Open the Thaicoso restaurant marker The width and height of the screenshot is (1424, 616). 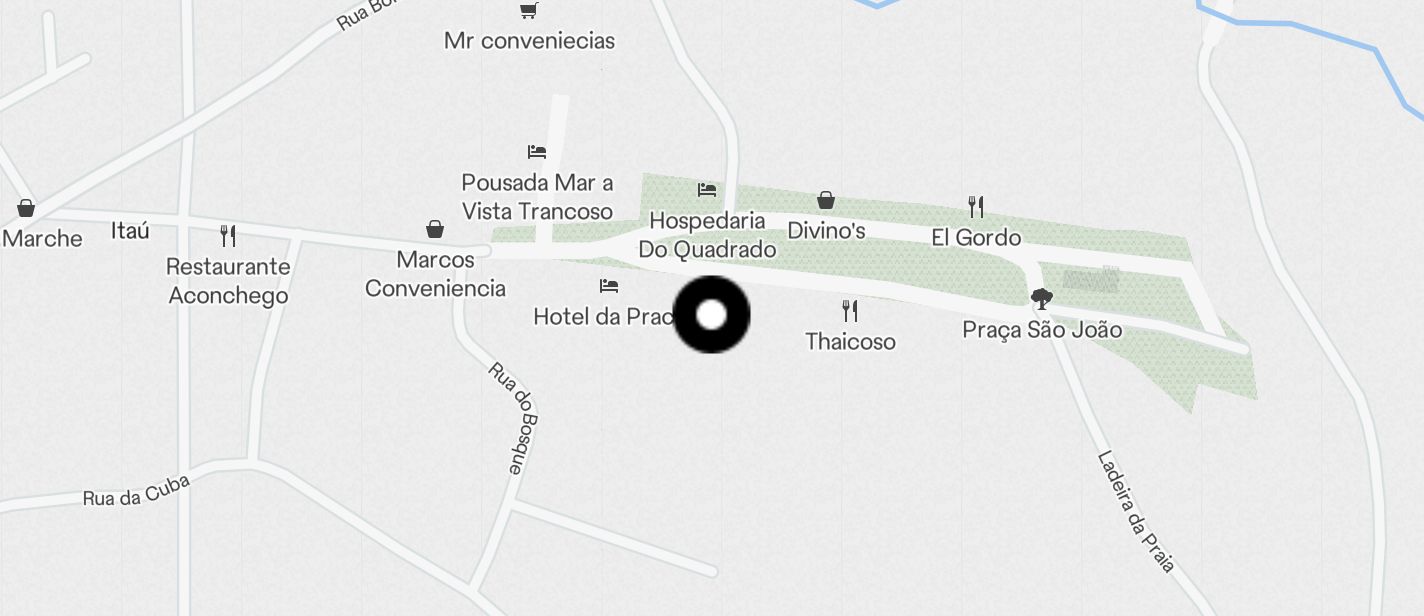(x=850, y=311)
